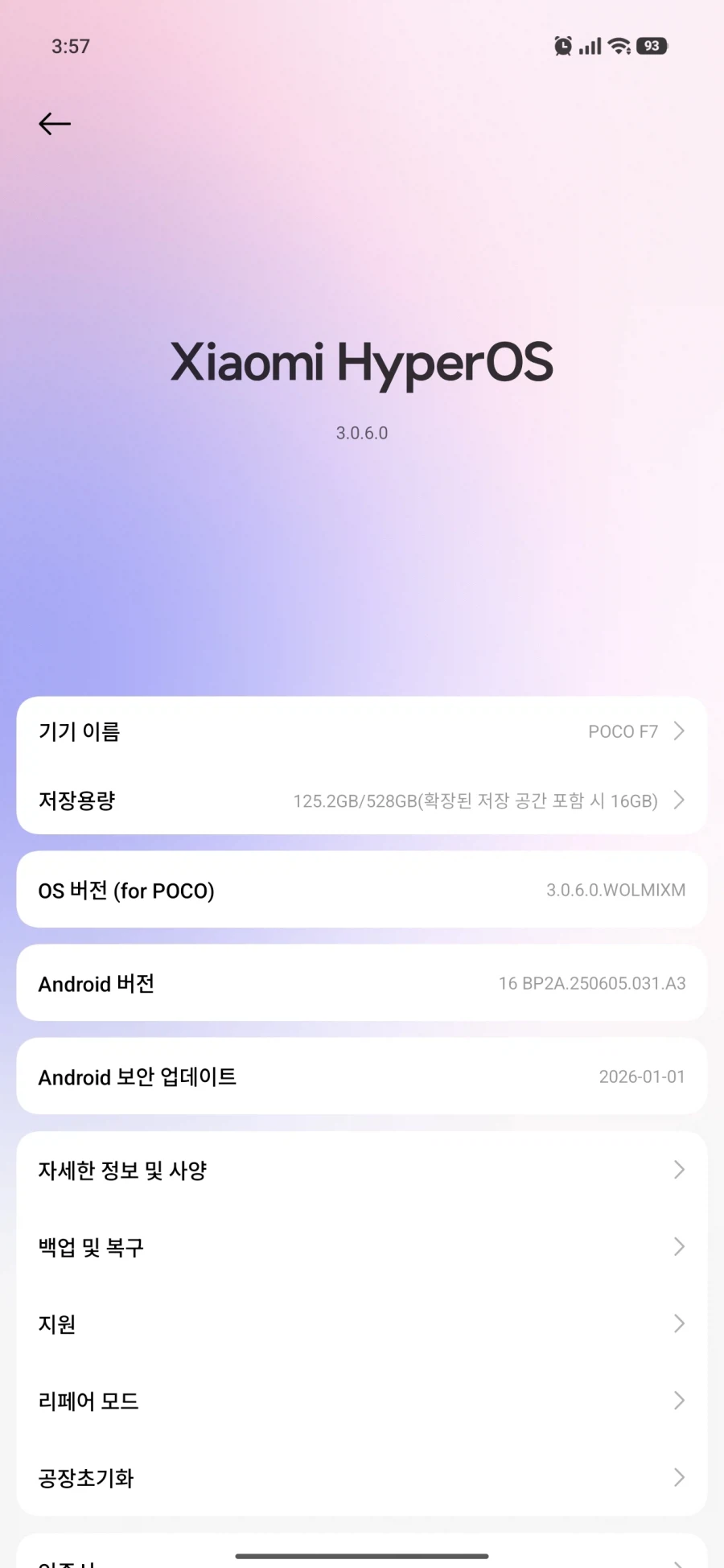The image size is (724, 1568).
Task: Tap the Android 버전 value 16 BP2A.250605.031.A3
Action: click(591, 983)
